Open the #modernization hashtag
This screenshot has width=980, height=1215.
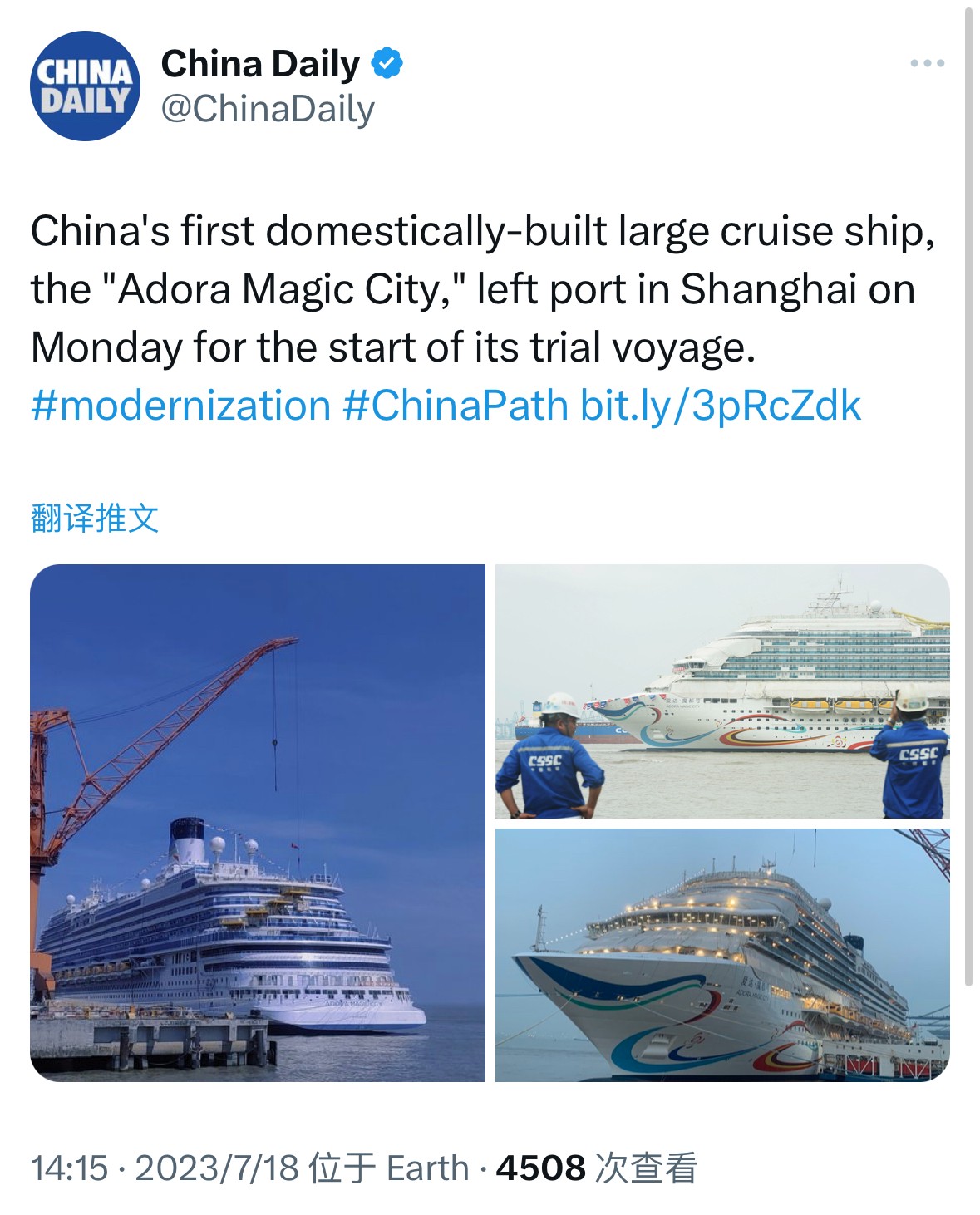point(180,406)
